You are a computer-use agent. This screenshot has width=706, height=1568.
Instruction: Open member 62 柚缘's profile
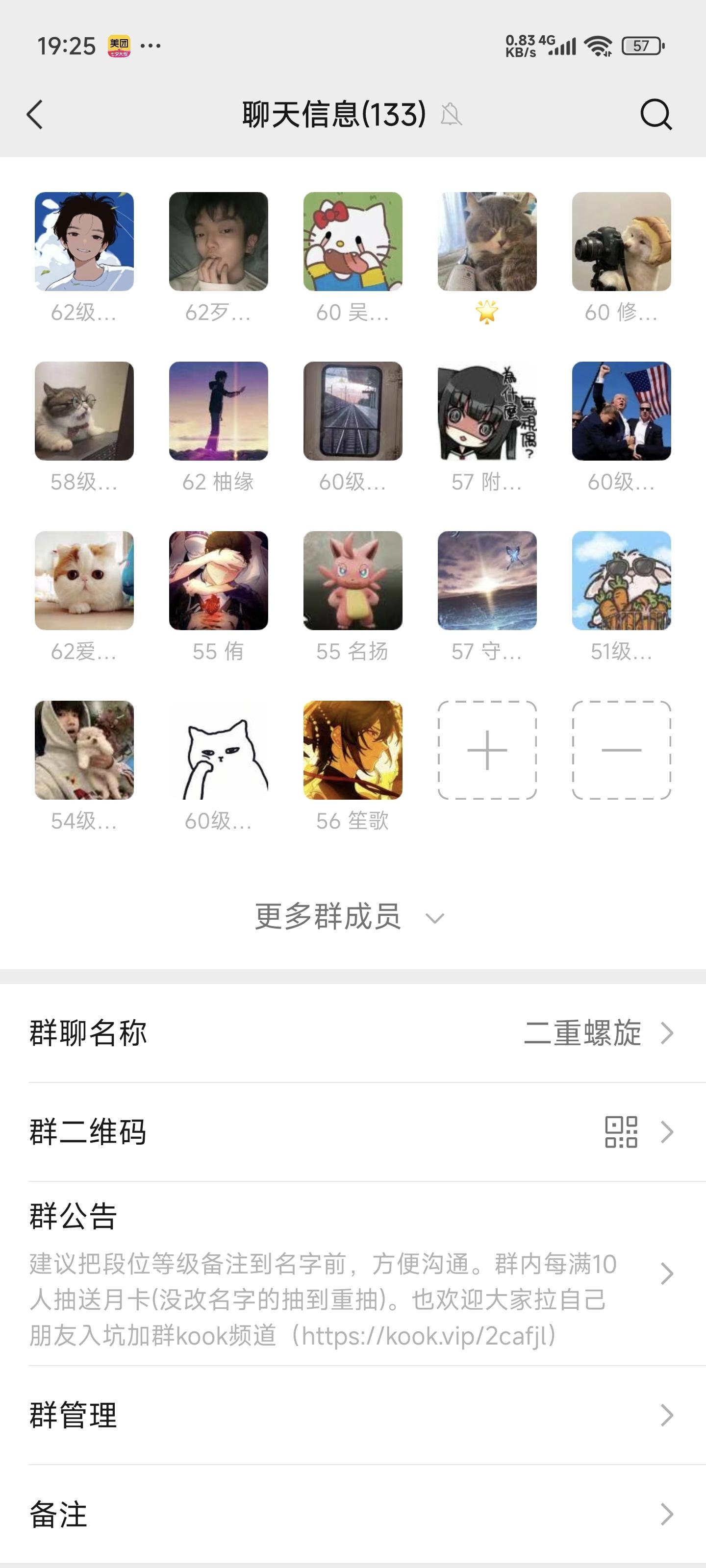pyautogui.click(x=218, y=412)
